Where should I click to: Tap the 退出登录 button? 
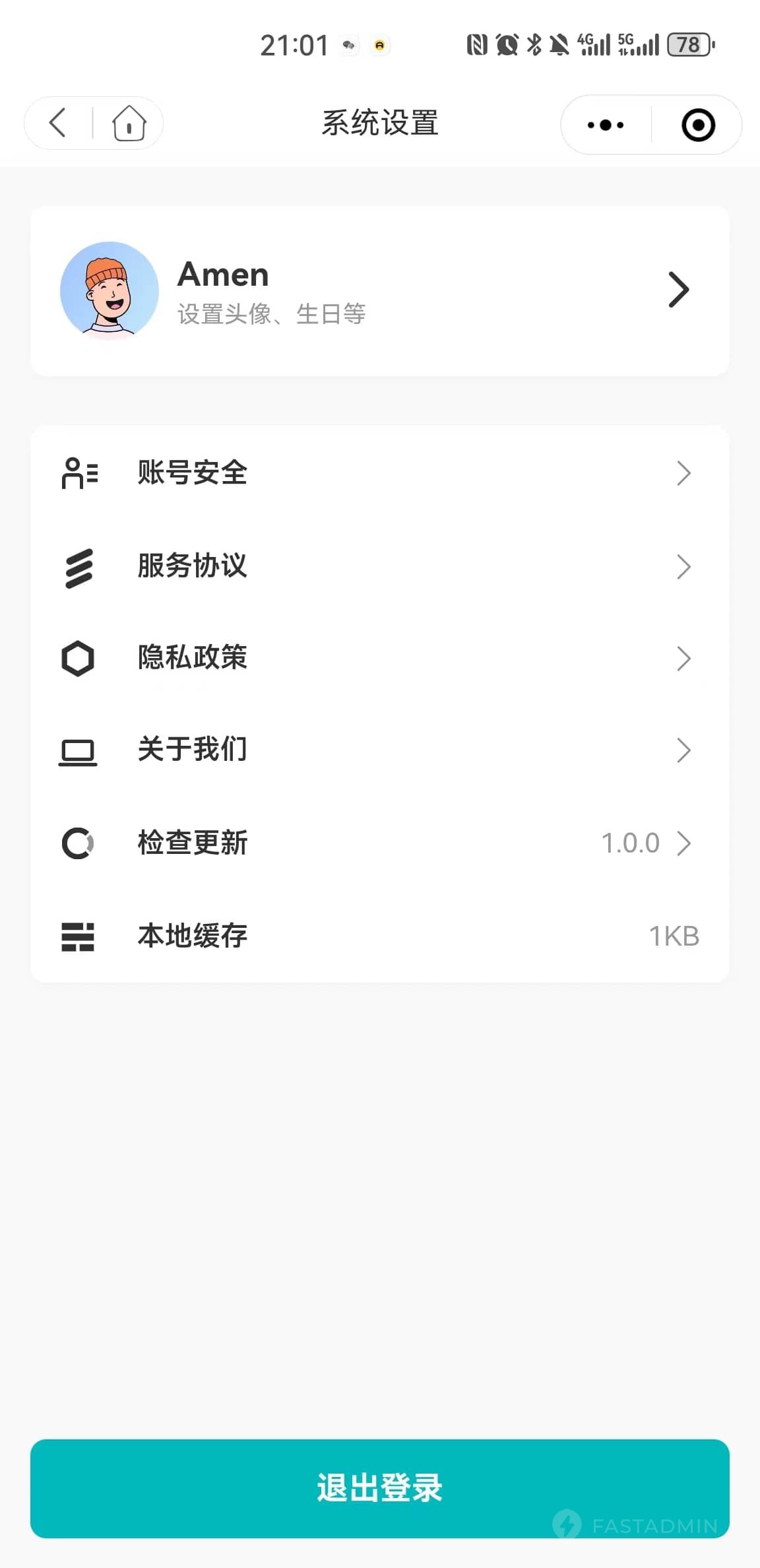tap(380, 1488)
